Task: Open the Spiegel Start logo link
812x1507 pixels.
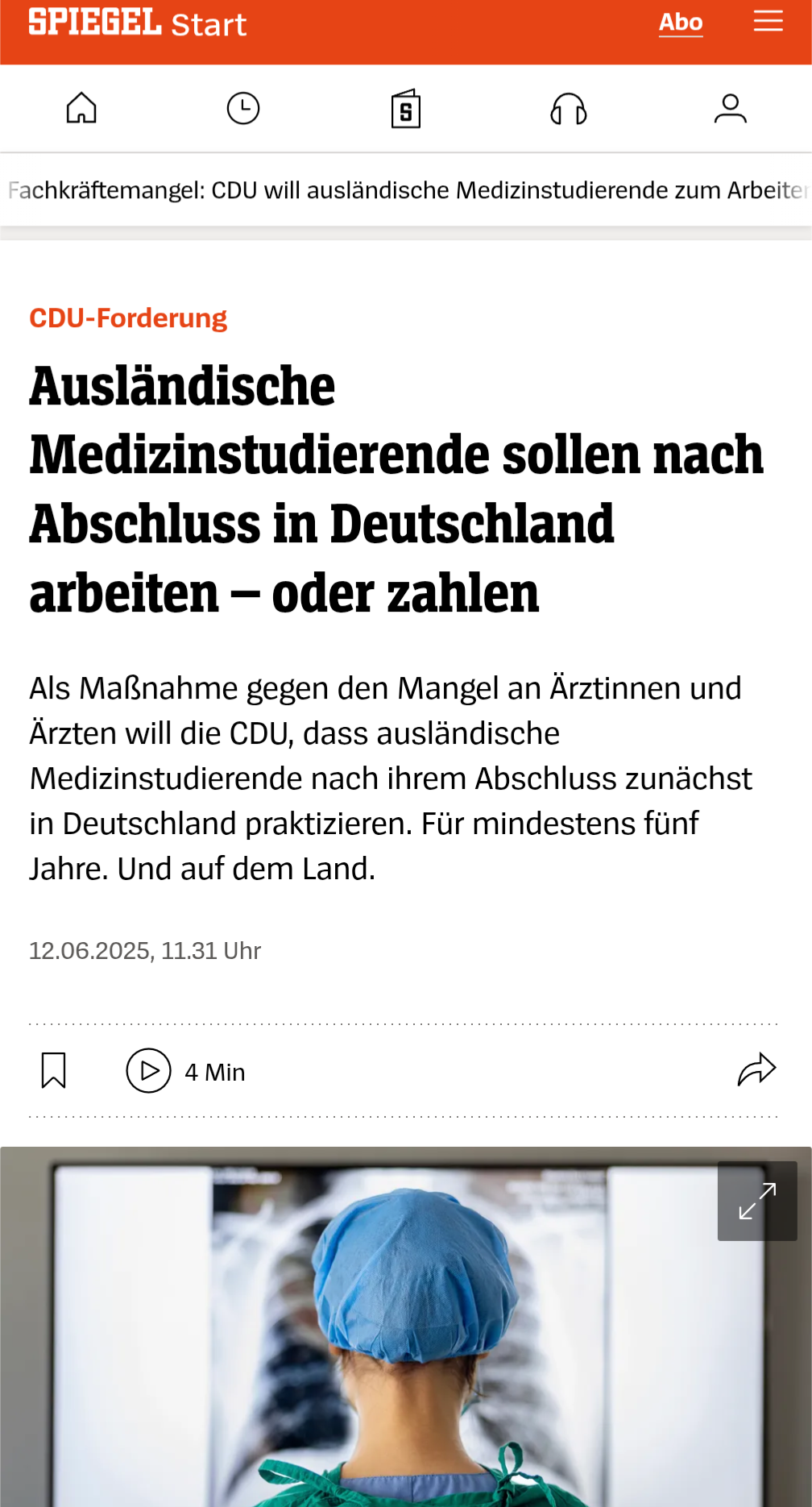Action: point(138,23)
